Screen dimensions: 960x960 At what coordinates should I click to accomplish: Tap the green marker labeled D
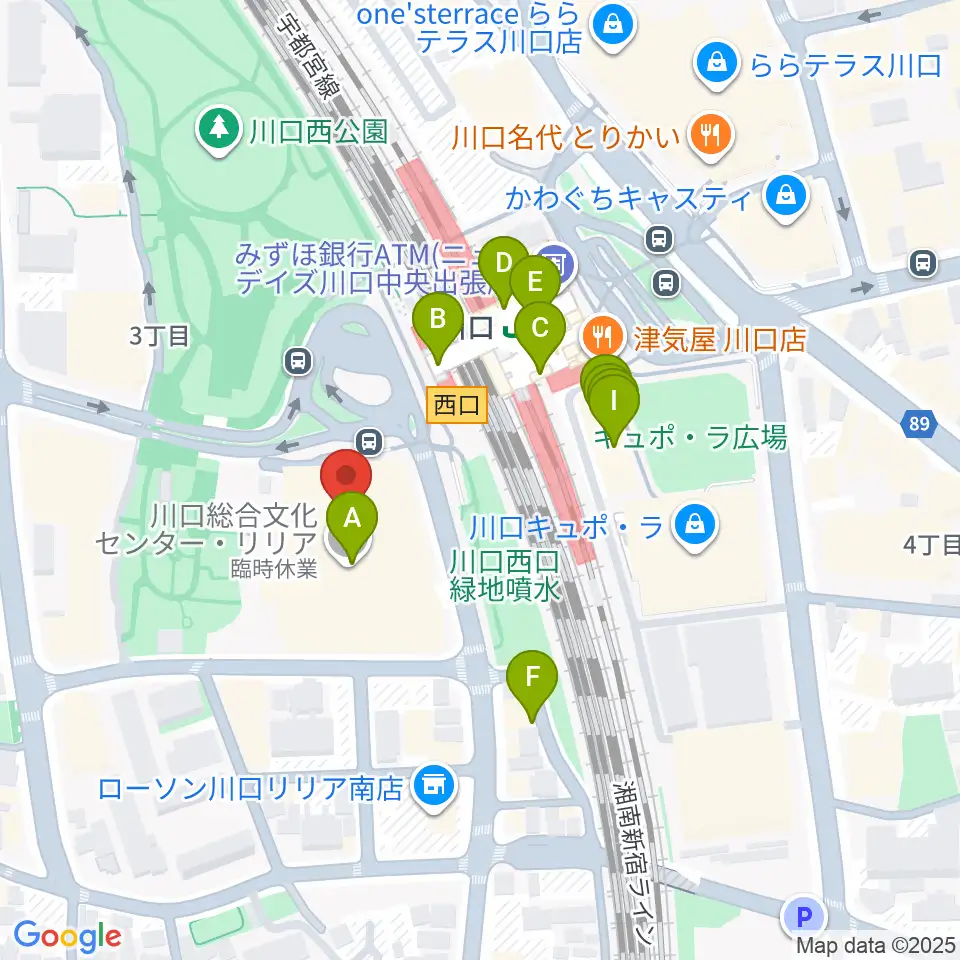click(504, 271)
